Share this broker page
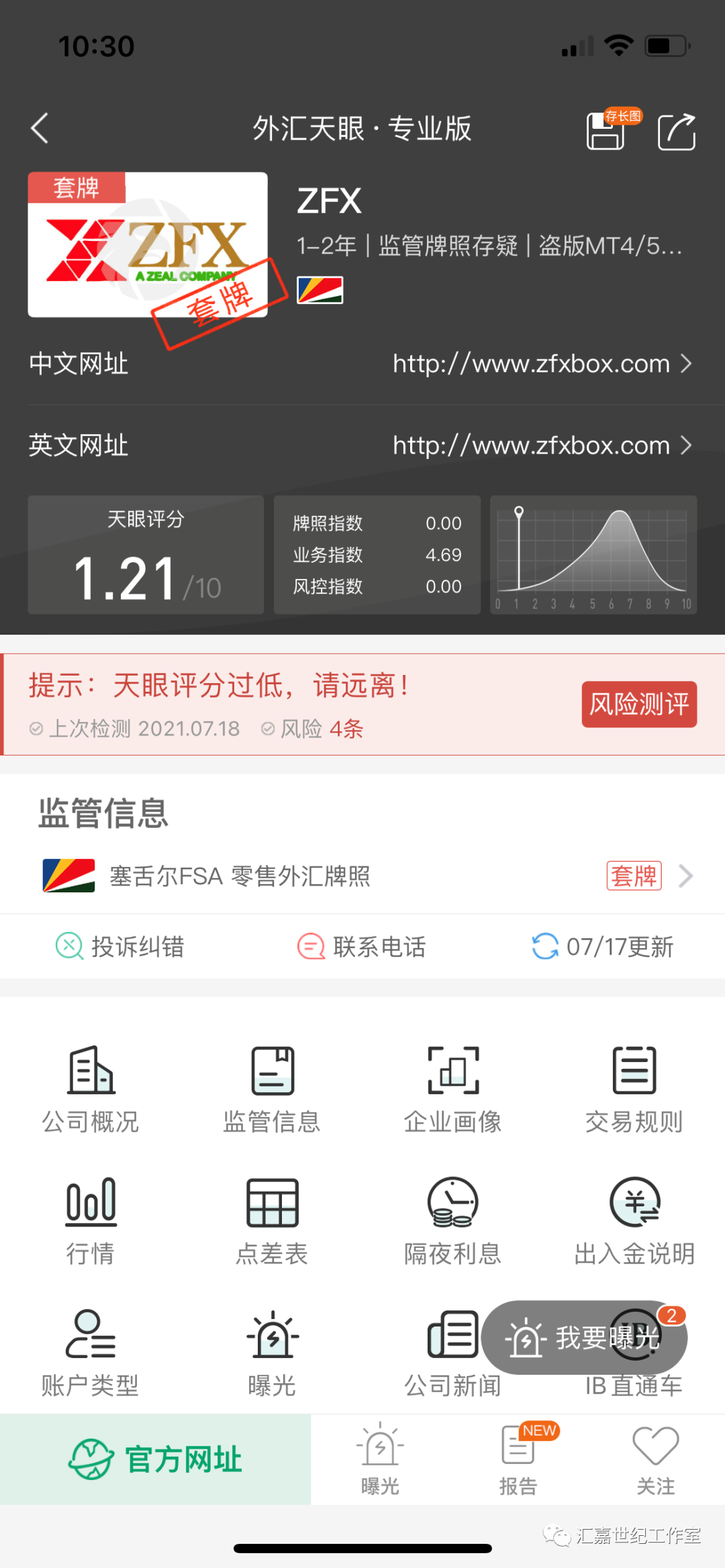The height and width of the screenshot is (1568, 725). (x=676, y=132)
